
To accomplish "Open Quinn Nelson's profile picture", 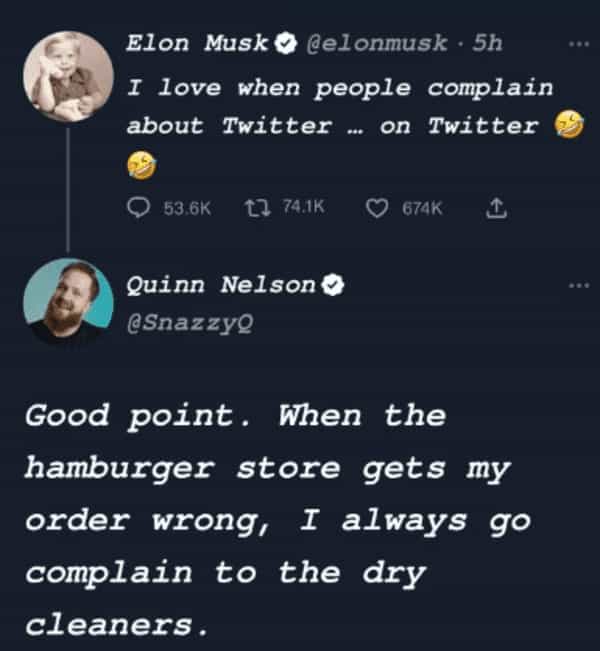I will click(x=68, y=300).
